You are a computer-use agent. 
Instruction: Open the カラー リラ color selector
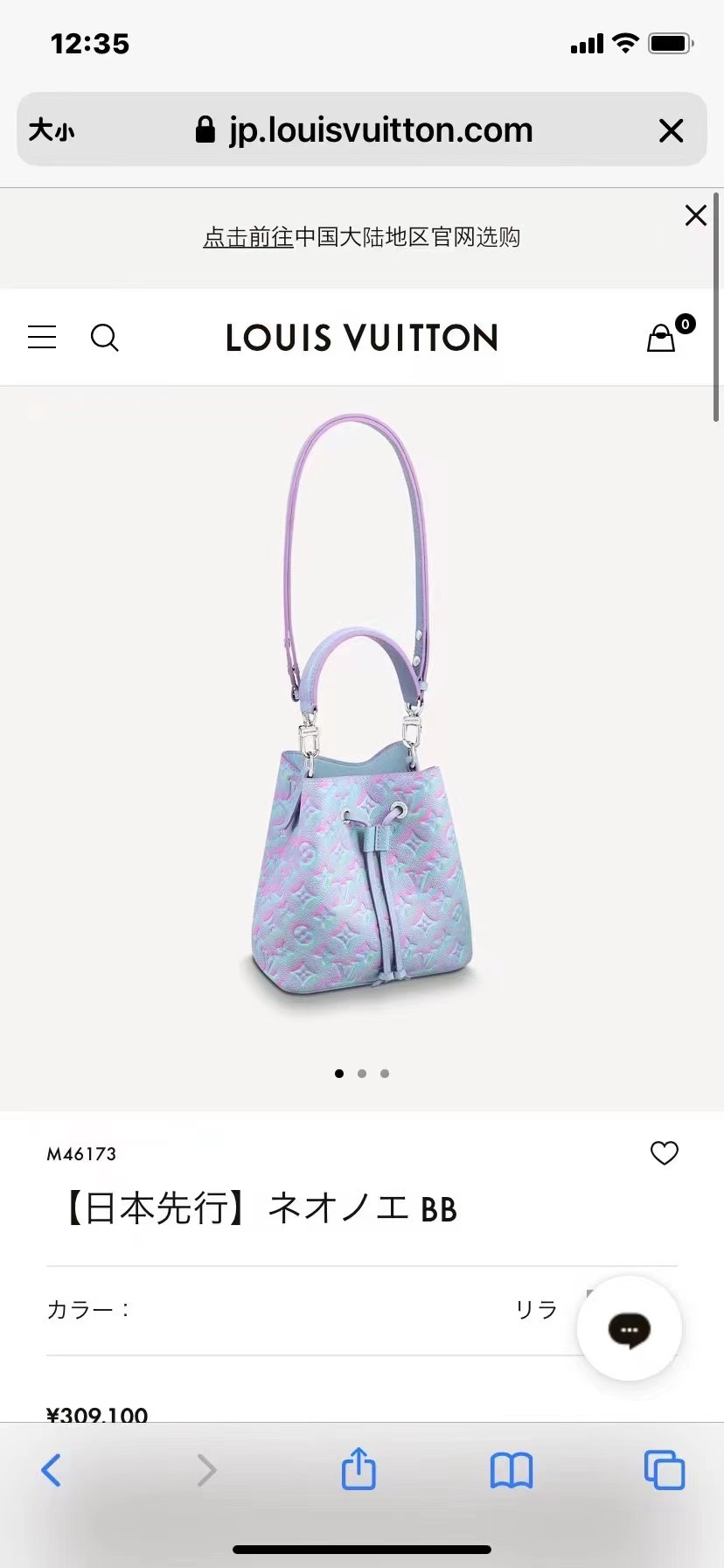point(350,1310)
